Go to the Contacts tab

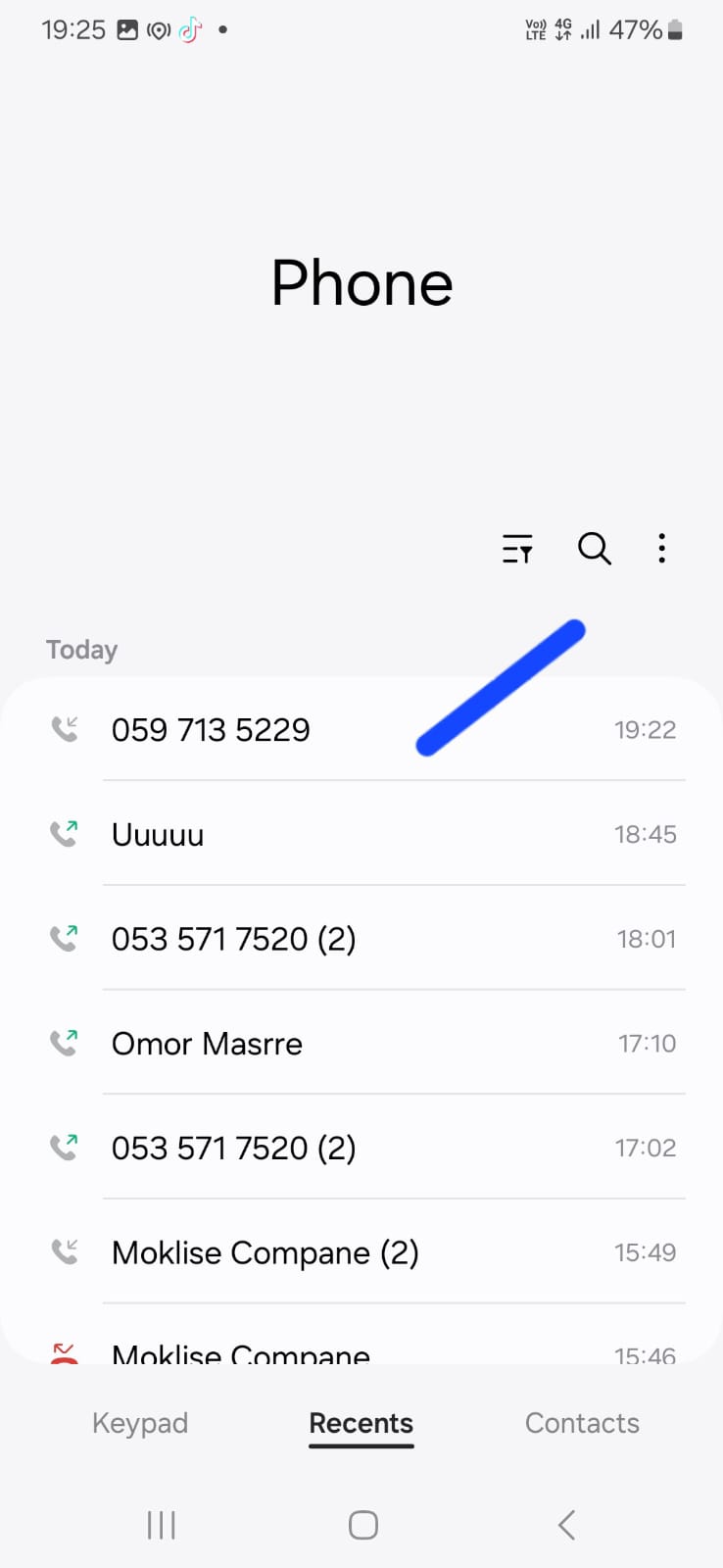point(582,1423)
